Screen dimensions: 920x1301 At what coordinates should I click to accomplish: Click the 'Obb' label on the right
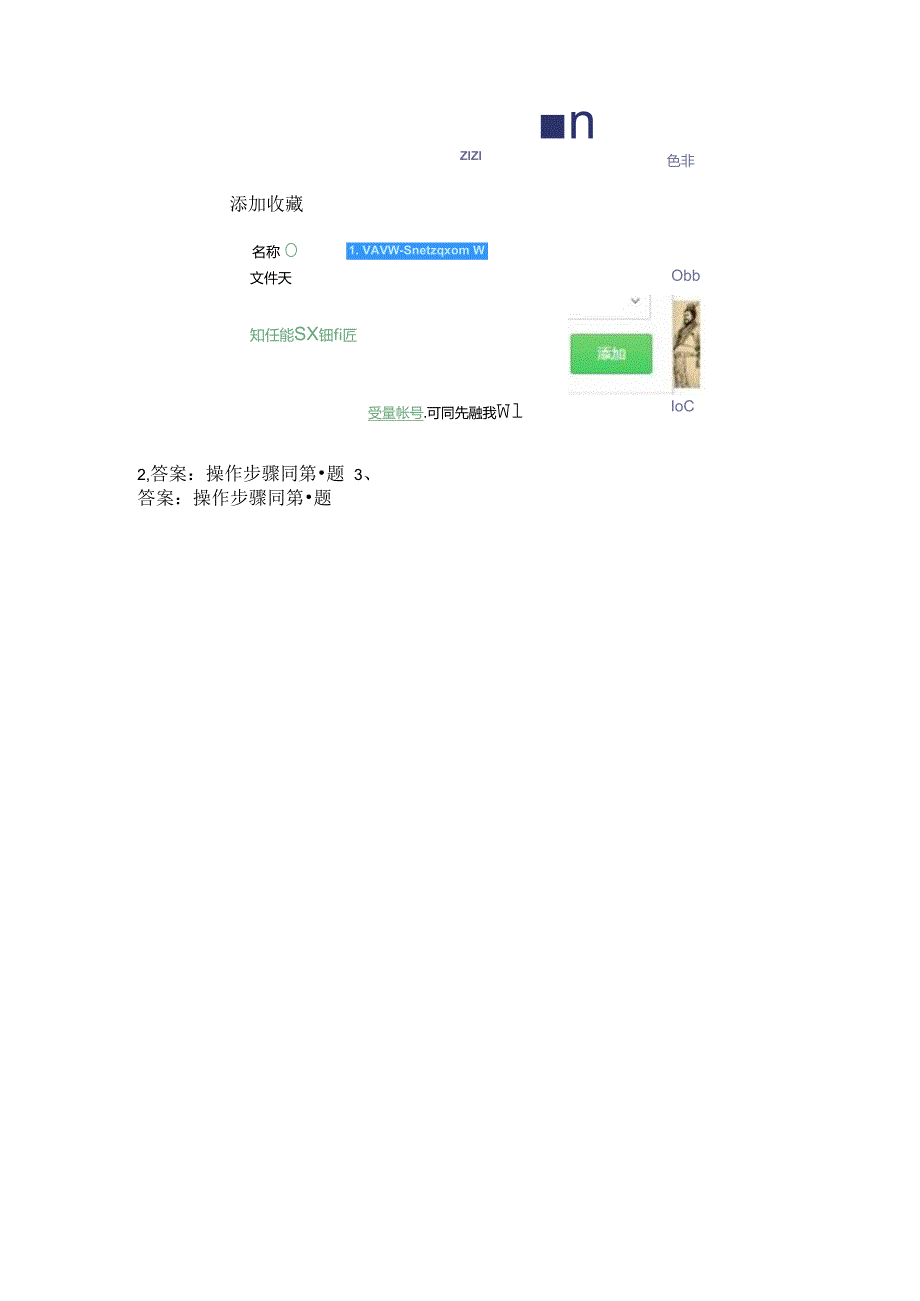point(686,275)
